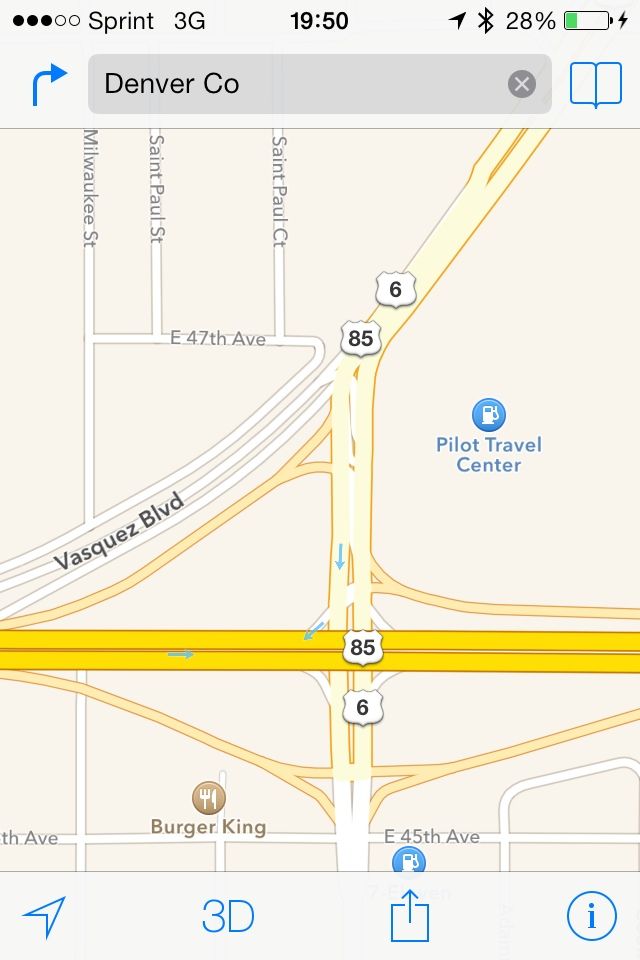
Task: Tap the Denver Co search field
Action: coord(300,84)
